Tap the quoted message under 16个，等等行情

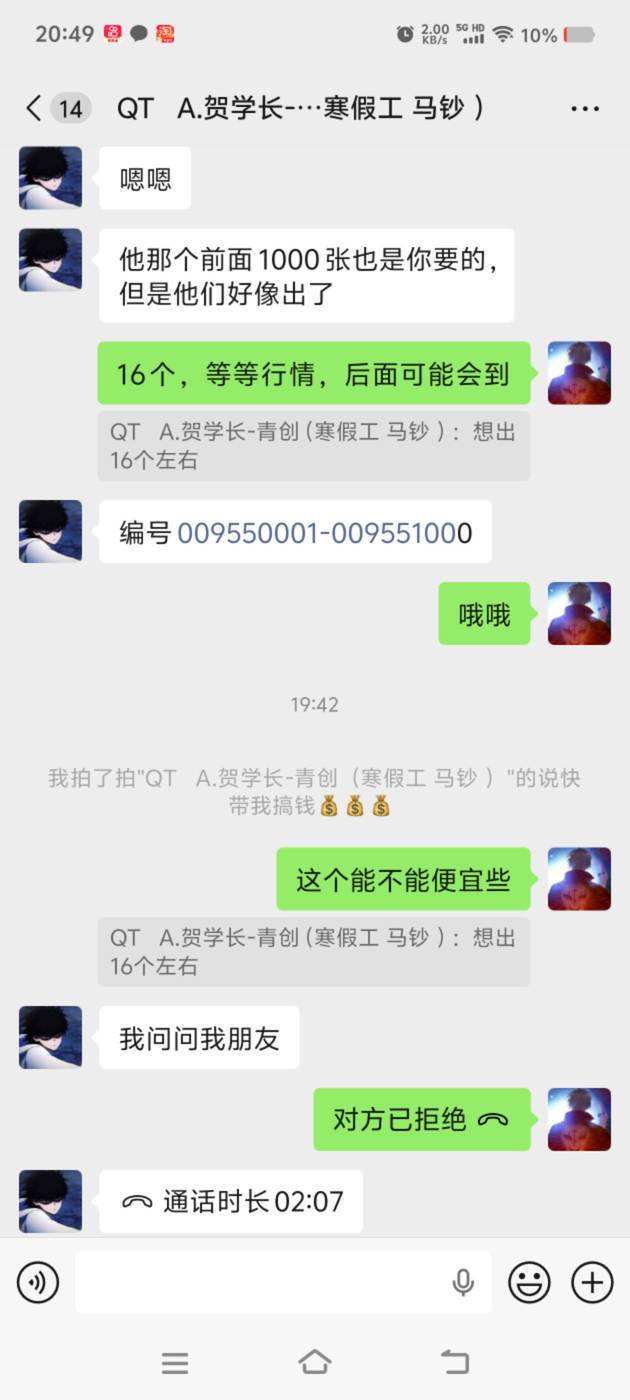click(x=313, y=445)
